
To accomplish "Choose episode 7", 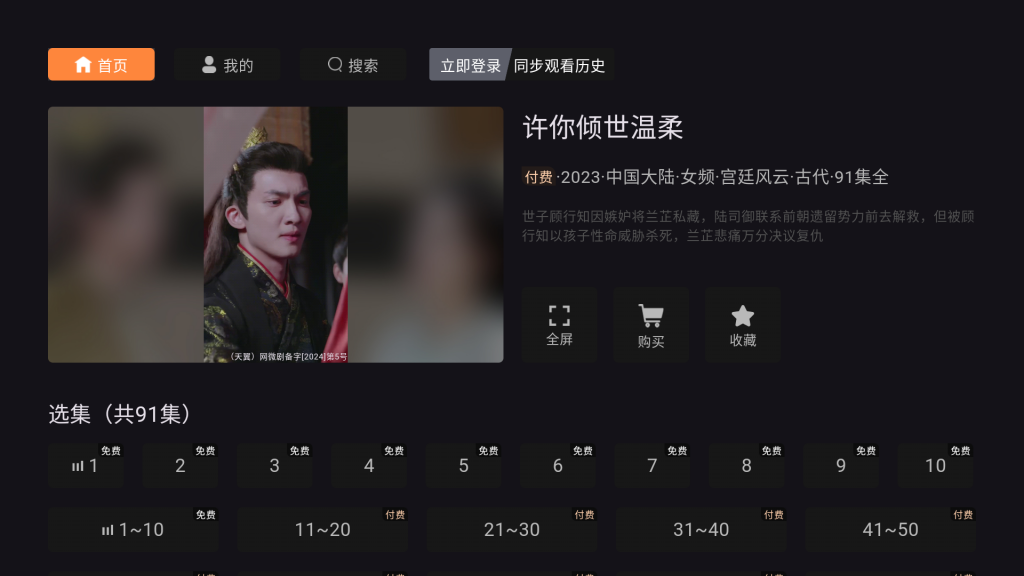I will click(652, 466).
